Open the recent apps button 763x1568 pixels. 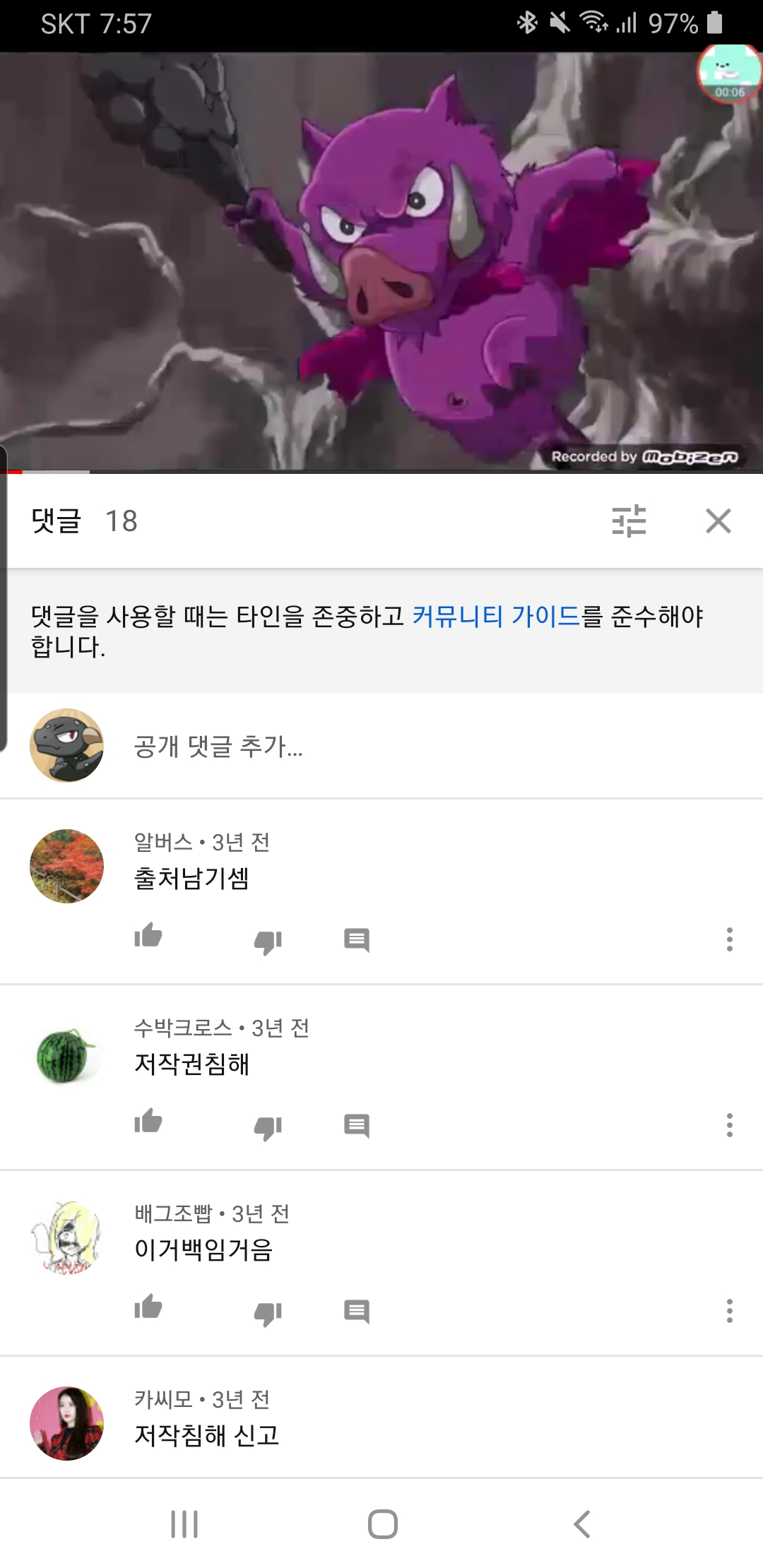(x=184, y=1524)
